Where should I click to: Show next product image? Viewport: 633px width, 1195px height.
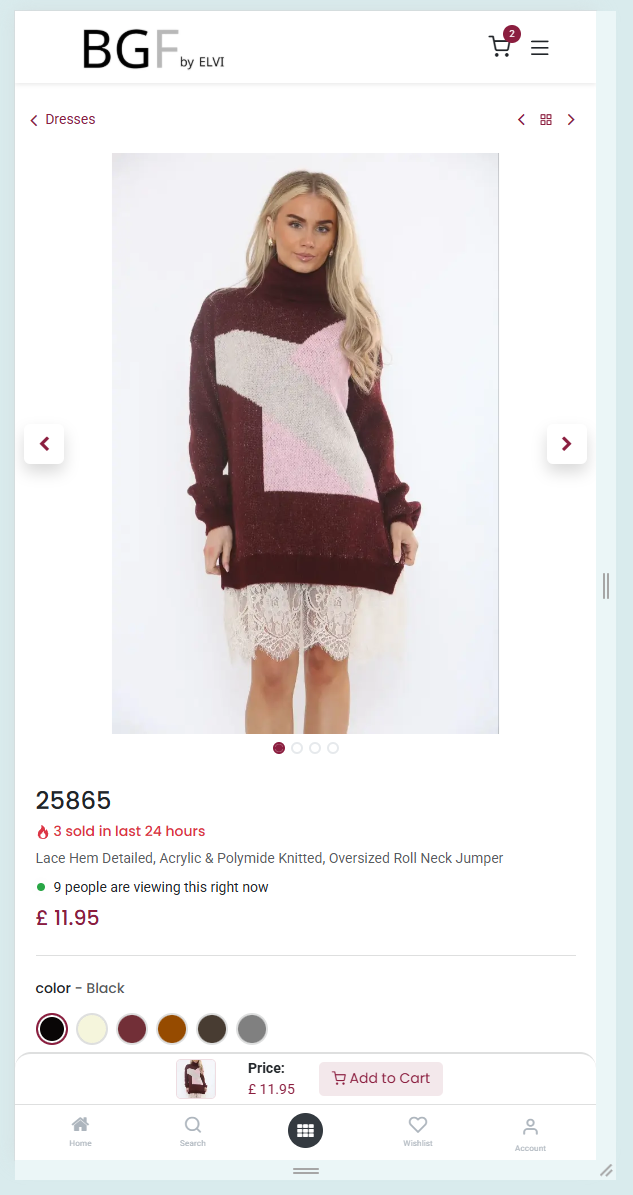click(566, 444)
